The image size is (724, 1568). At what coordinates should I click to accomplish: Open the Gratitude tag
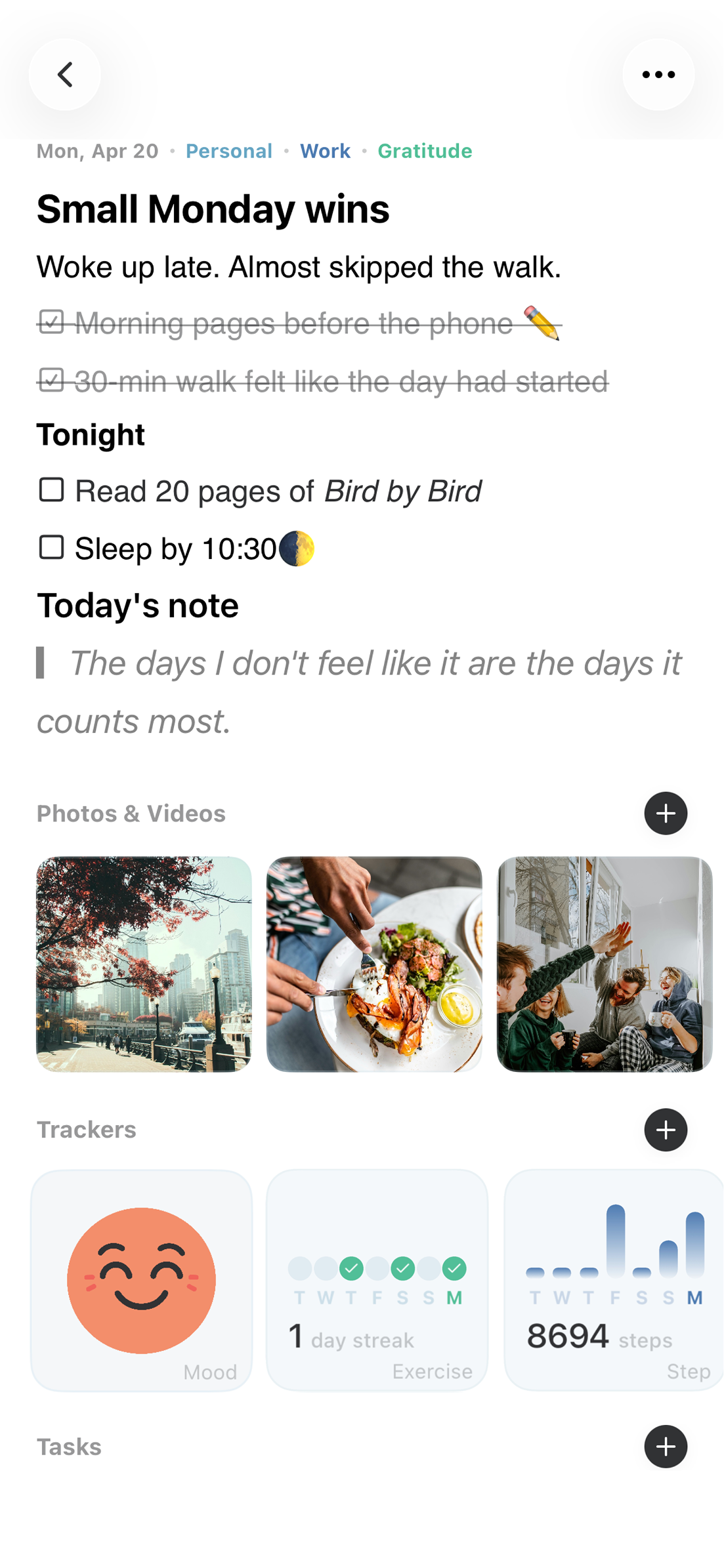click(425, 151)
